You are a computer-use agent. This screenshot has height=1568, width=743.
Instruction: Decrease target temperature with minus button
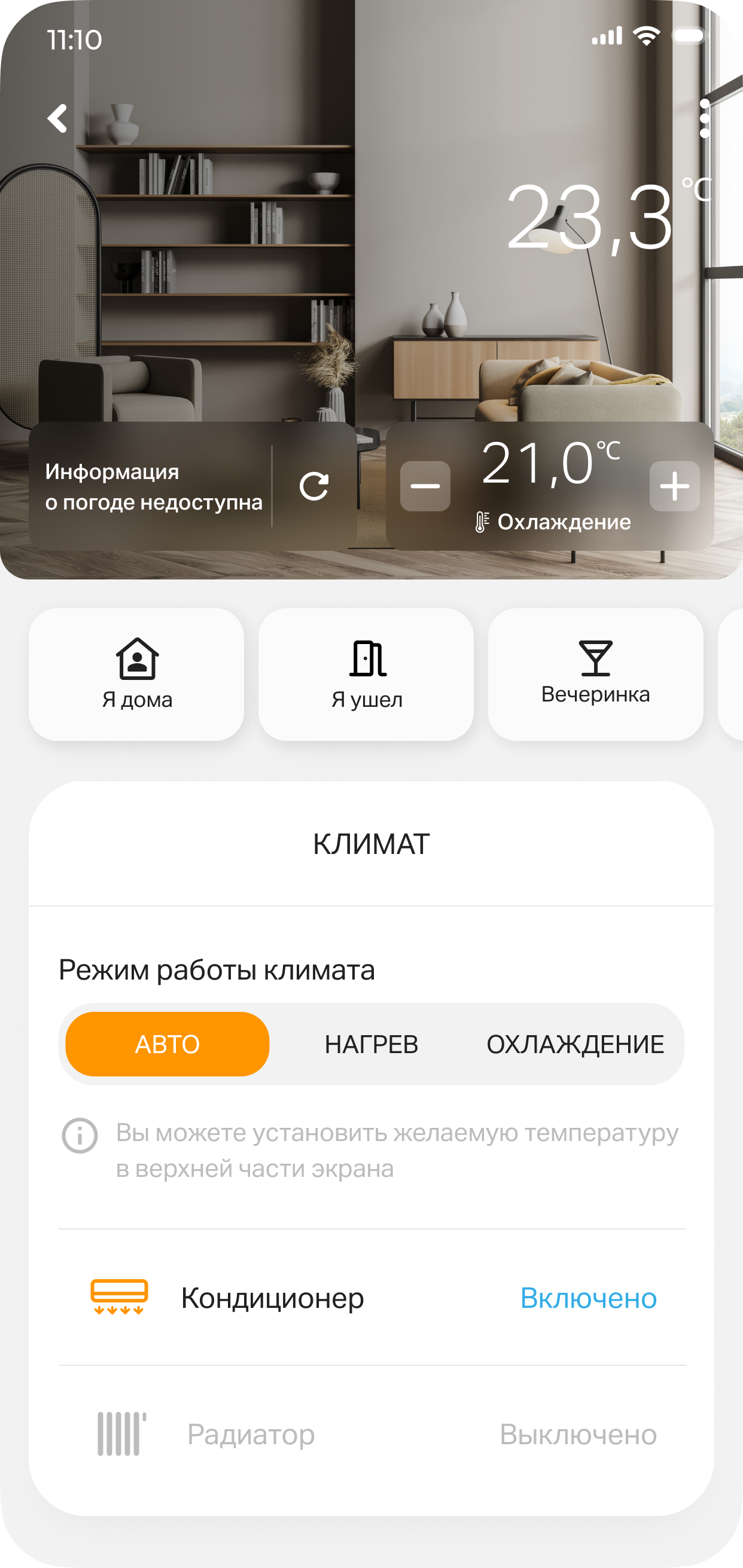[427, 485]
